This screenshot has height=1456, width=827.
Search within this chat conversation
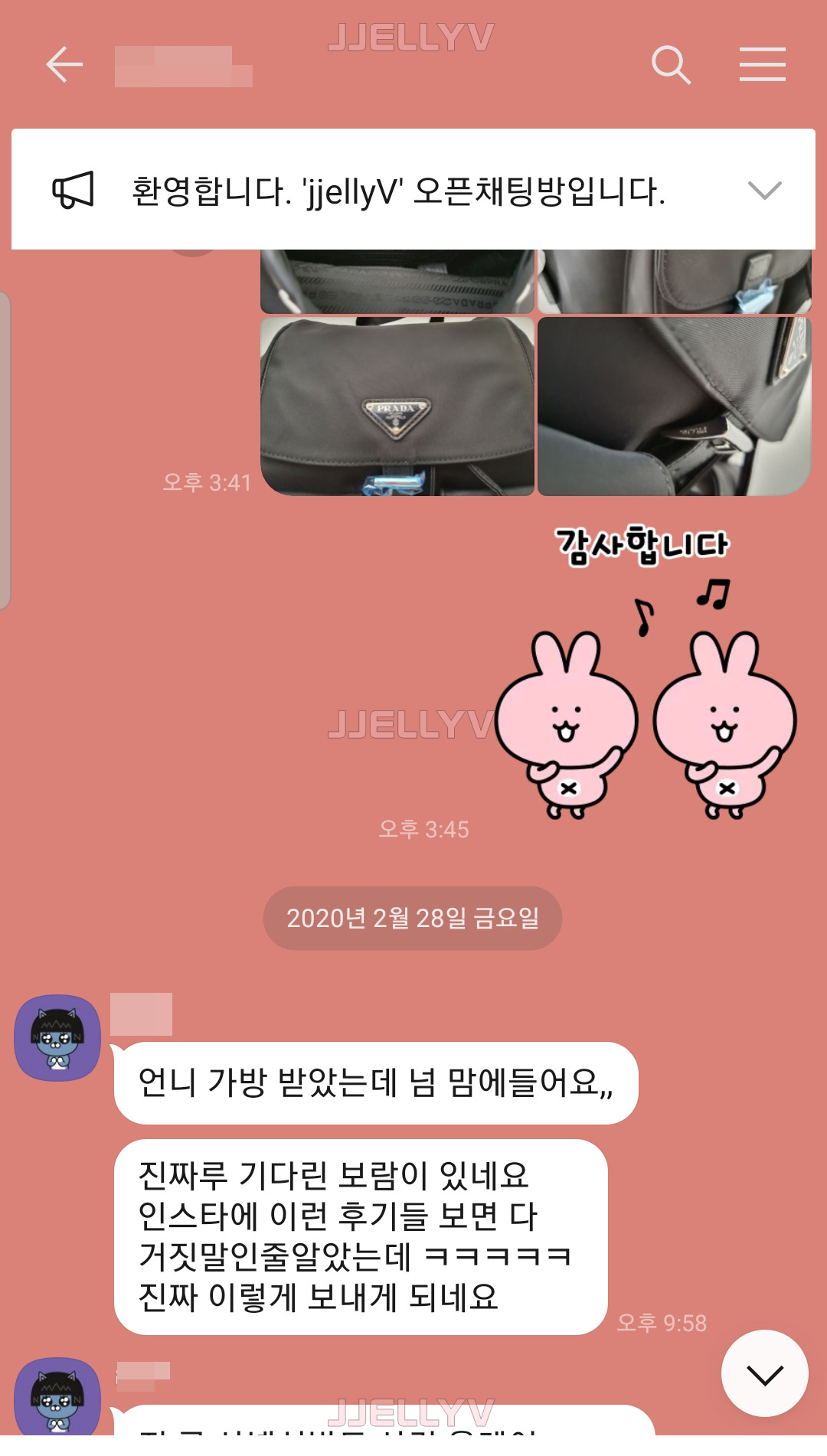click(671, 64)
